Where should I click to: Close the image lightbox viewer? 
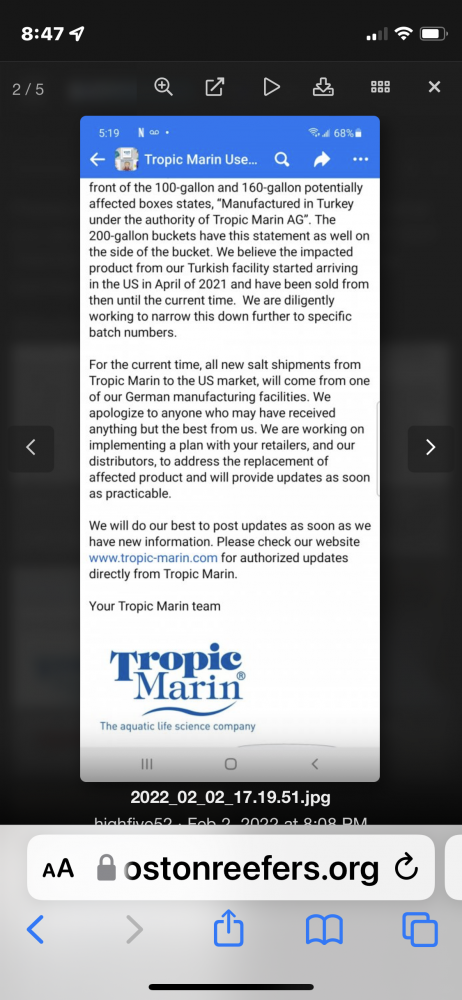click(435, 87)
